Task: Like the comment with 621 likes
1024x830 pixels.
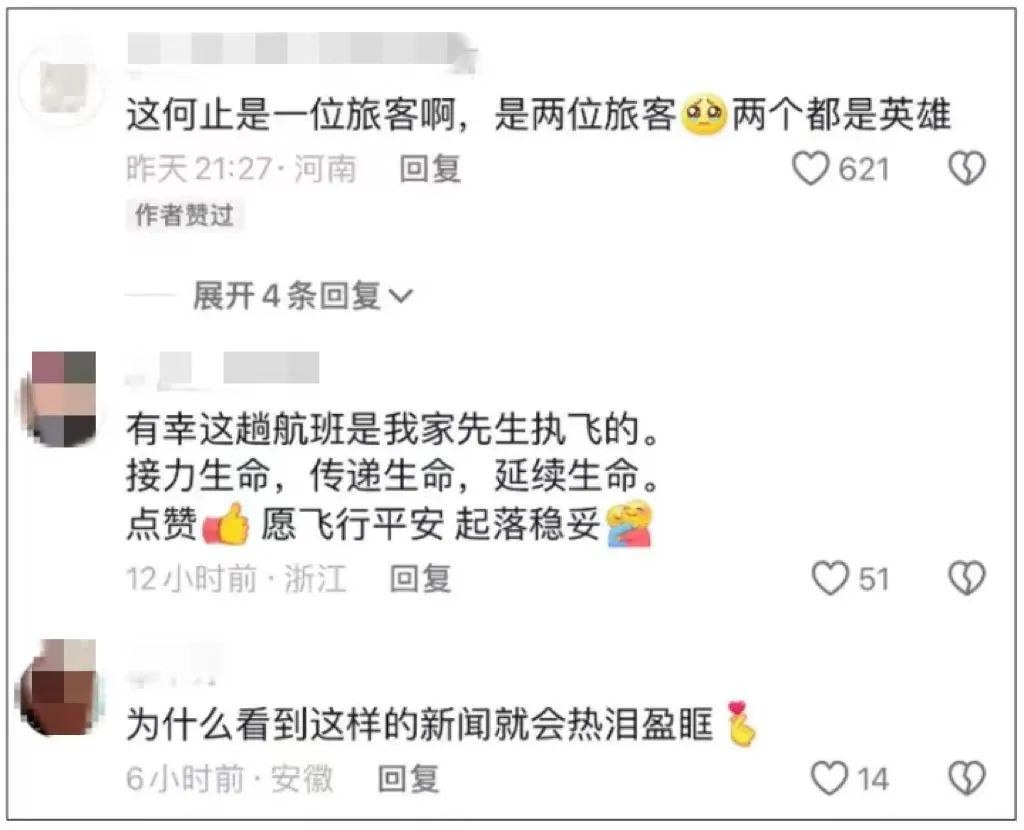Action: [x=811, y=169]
